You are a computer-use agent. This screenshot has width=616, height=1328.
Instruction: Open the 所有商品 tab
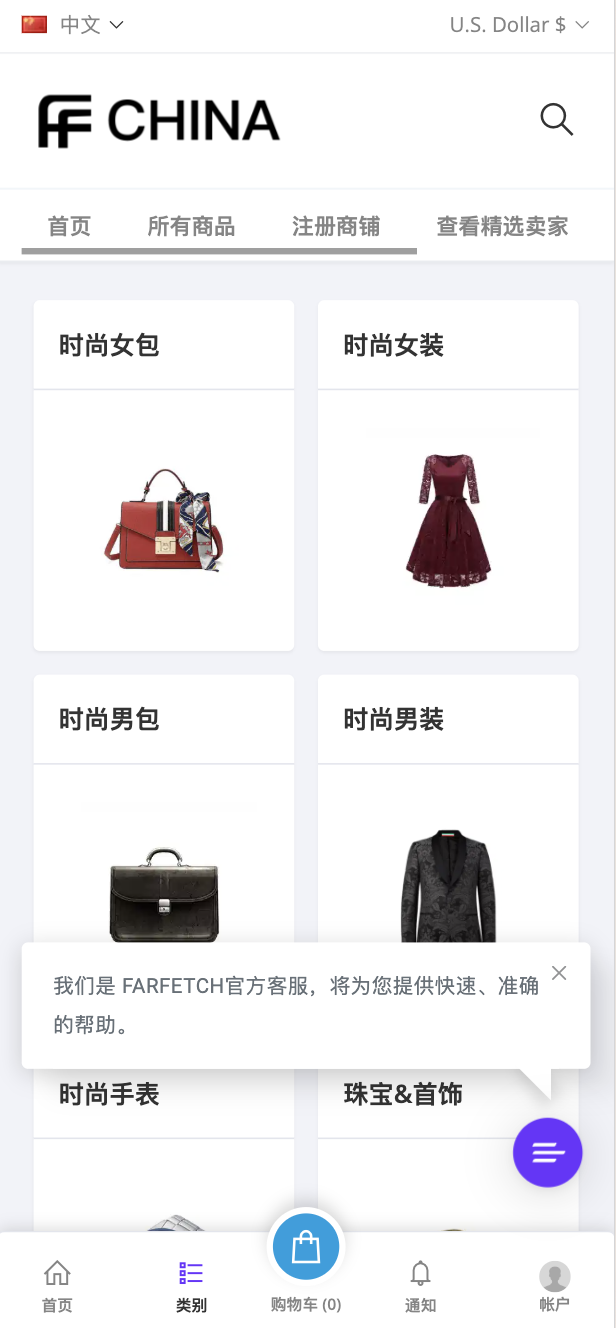tap(191, 226)
